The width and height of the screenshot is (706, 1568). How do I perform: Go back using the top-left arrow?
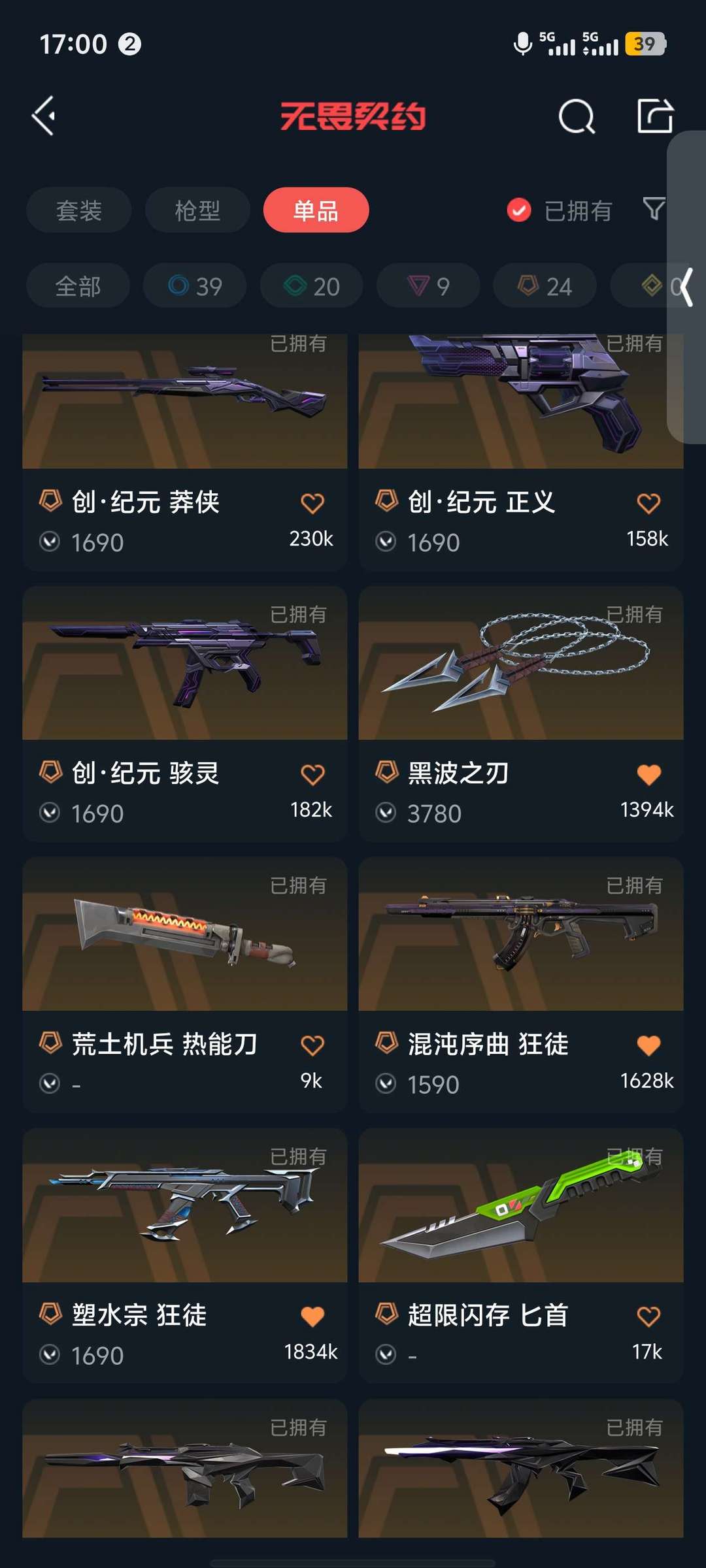[x=44, y=116]
